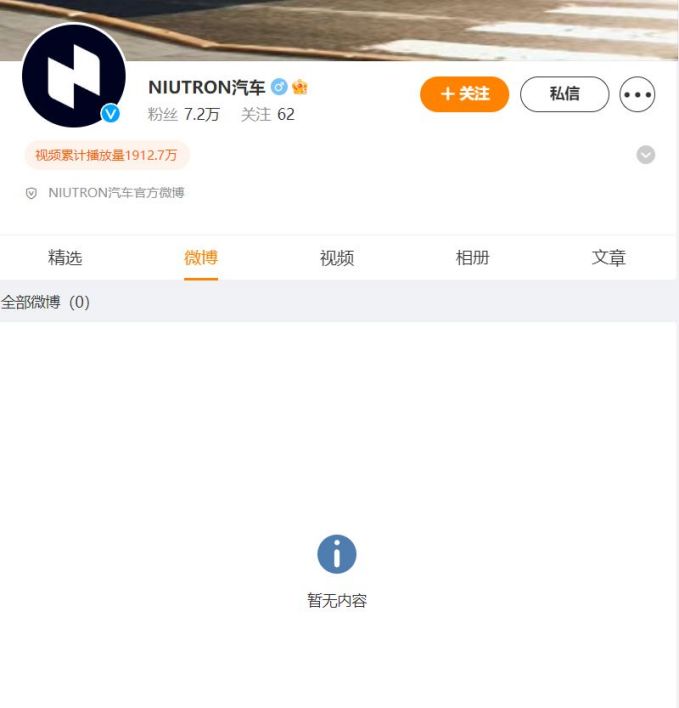
Task: Send a private message via 私信
Action: click(x=564, y=94)
